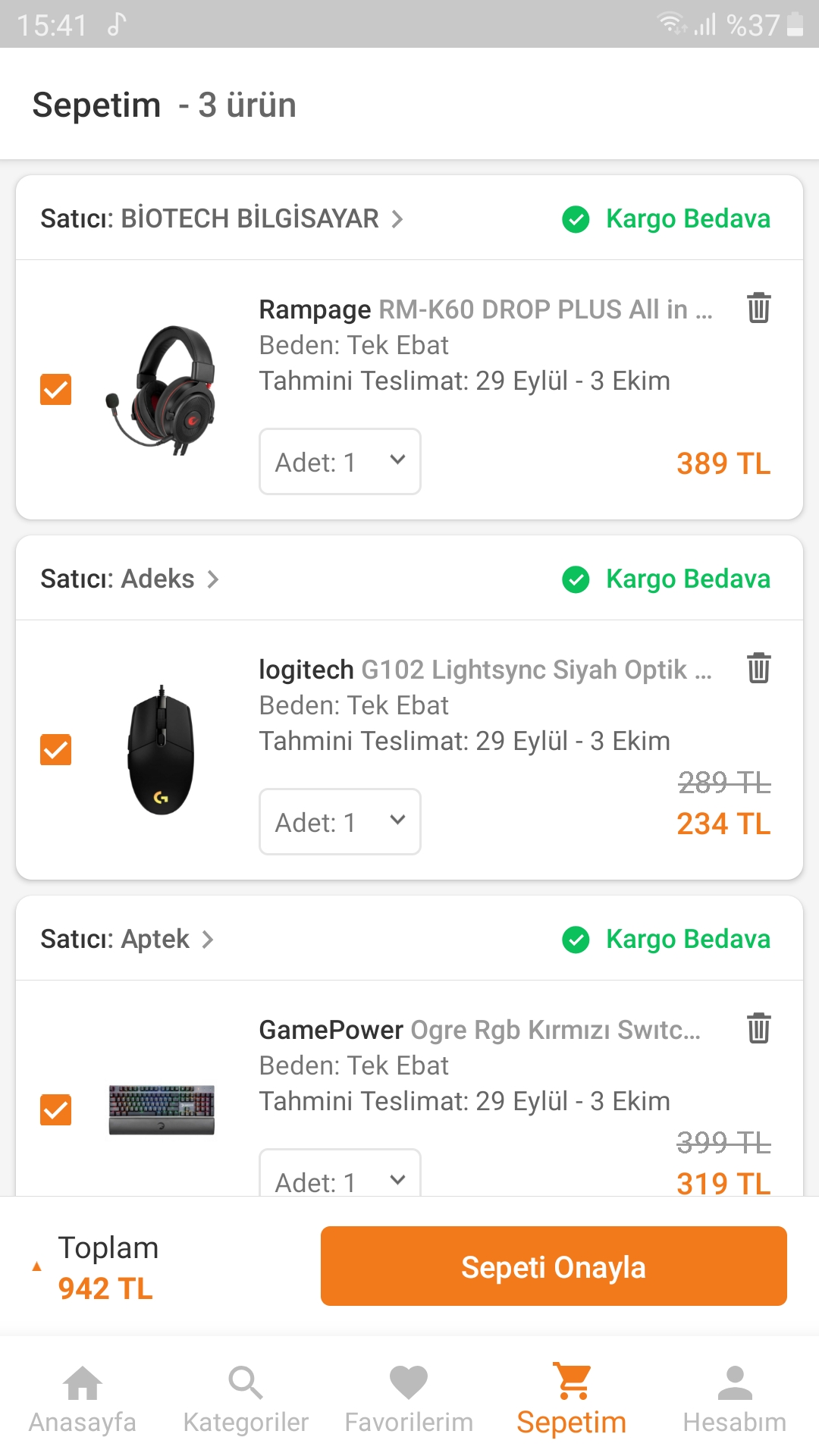Delete the GamePower Ogre keyboard from cart
Image resolution: width=819 pixels, height=1456 pixels.
(x=758, y=1028)
